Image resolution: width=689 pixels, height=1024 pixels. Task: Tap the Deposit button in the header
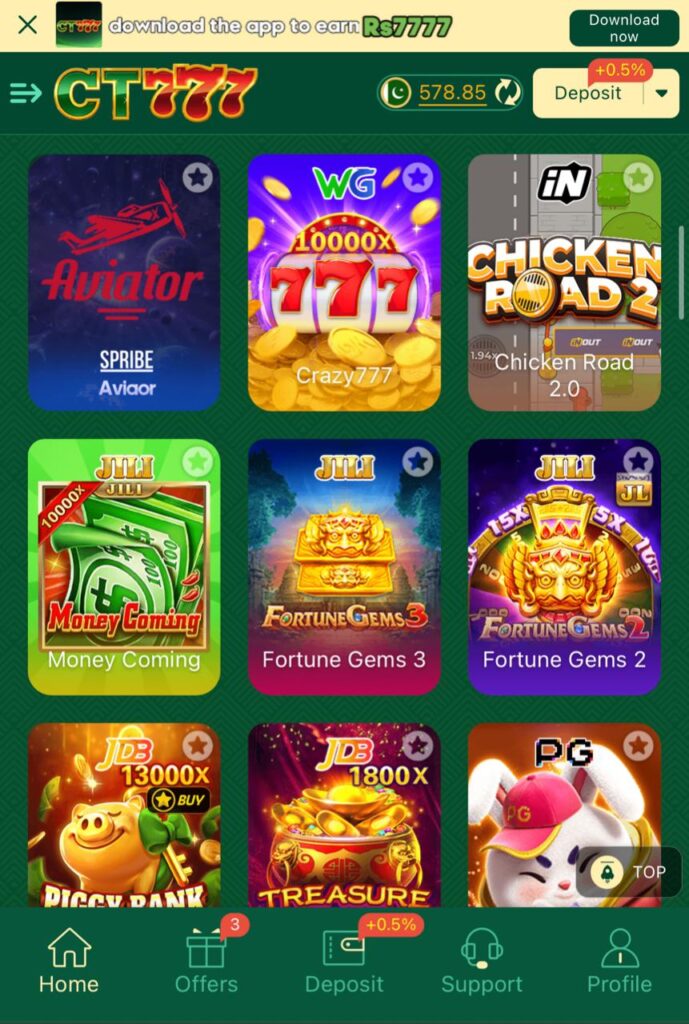588,93
